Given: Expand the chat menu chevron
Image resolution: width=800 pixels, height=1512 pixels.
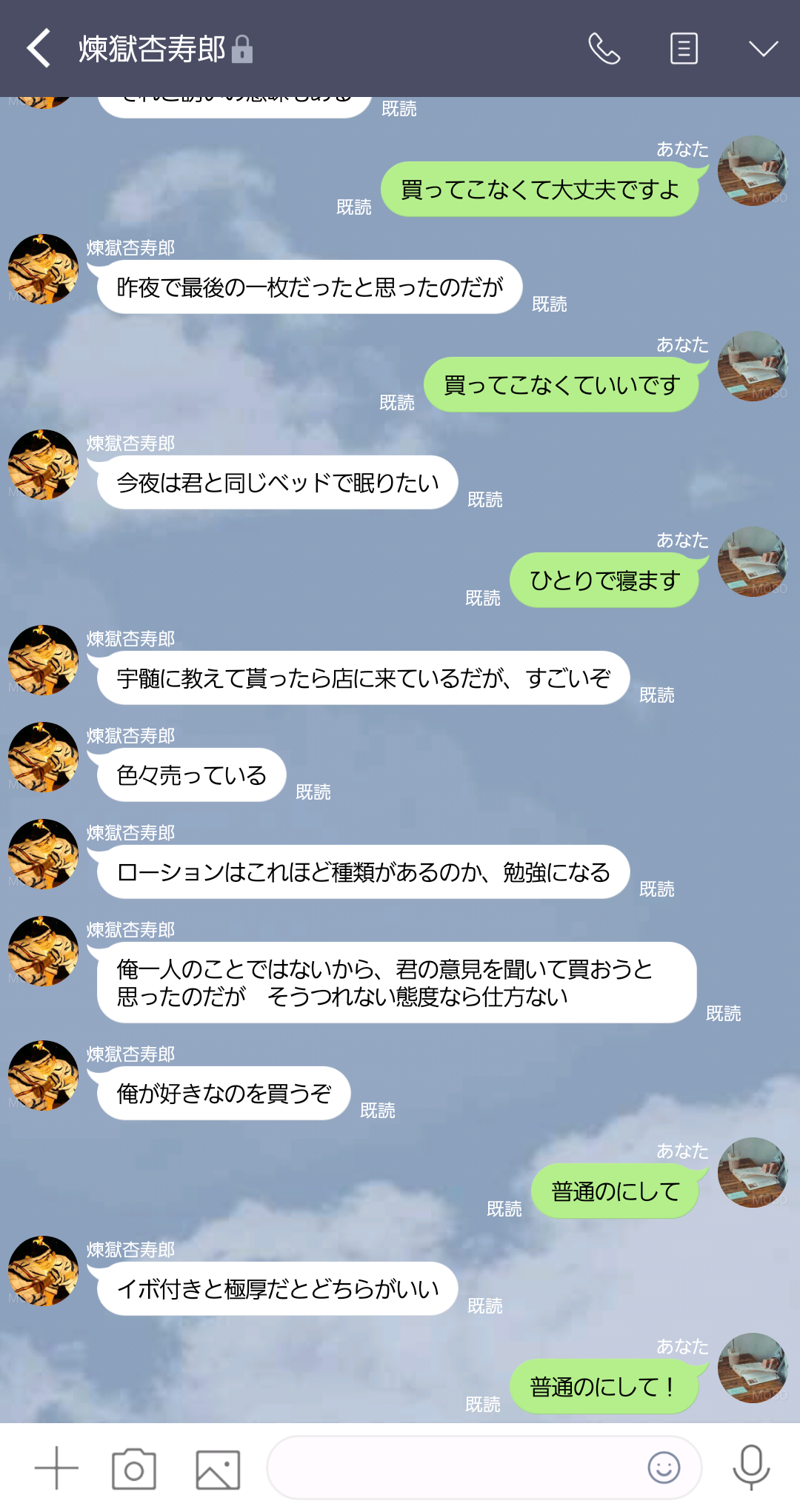Looking at the screenshot, I should coord(763,49).
